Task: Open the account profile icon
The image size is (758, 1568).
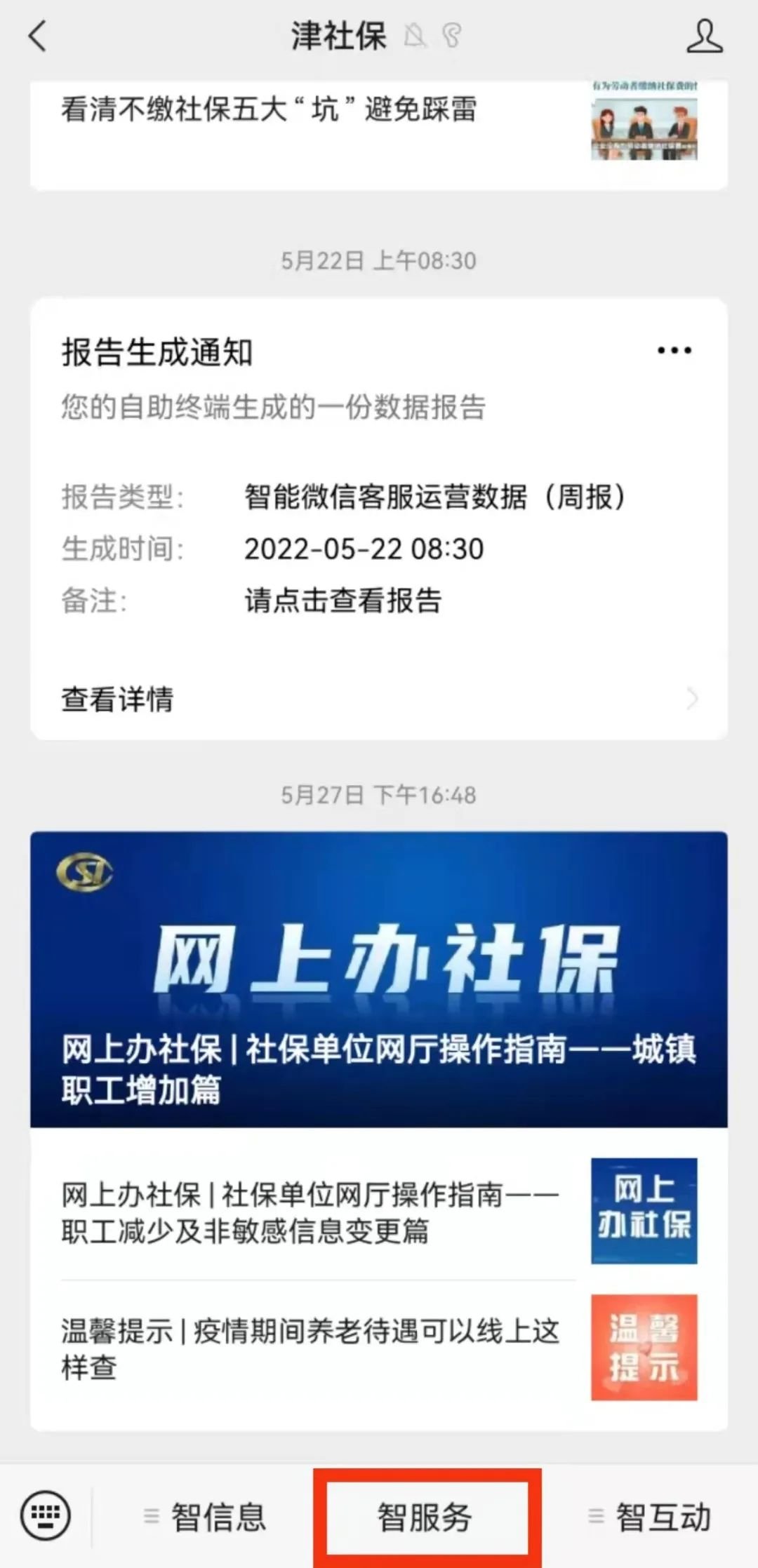Action: 704,36
